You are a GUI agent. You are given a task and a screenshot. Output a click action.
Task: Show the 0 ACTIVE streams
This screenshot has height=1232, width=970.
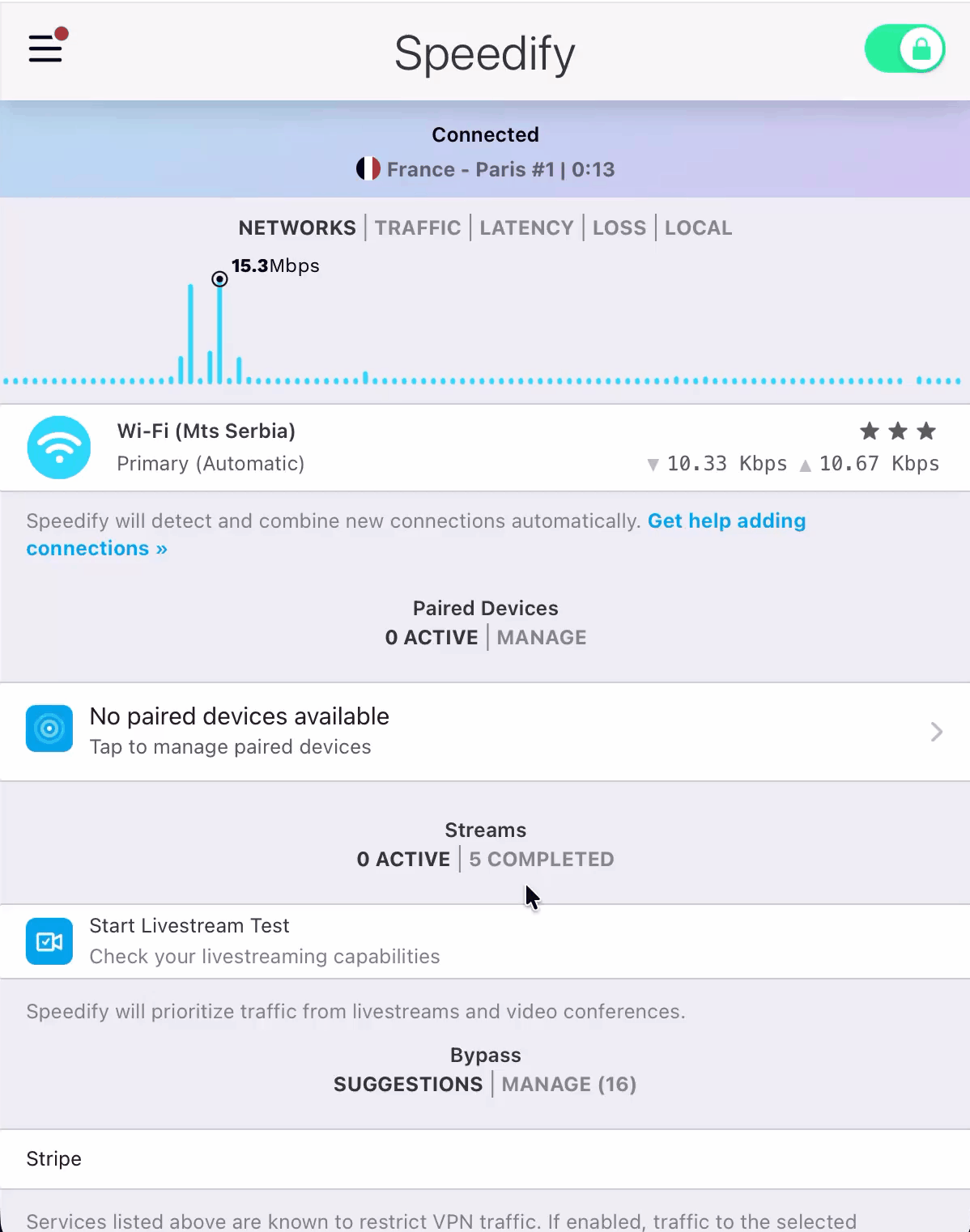pyautogui.click(x=403, y=859)
